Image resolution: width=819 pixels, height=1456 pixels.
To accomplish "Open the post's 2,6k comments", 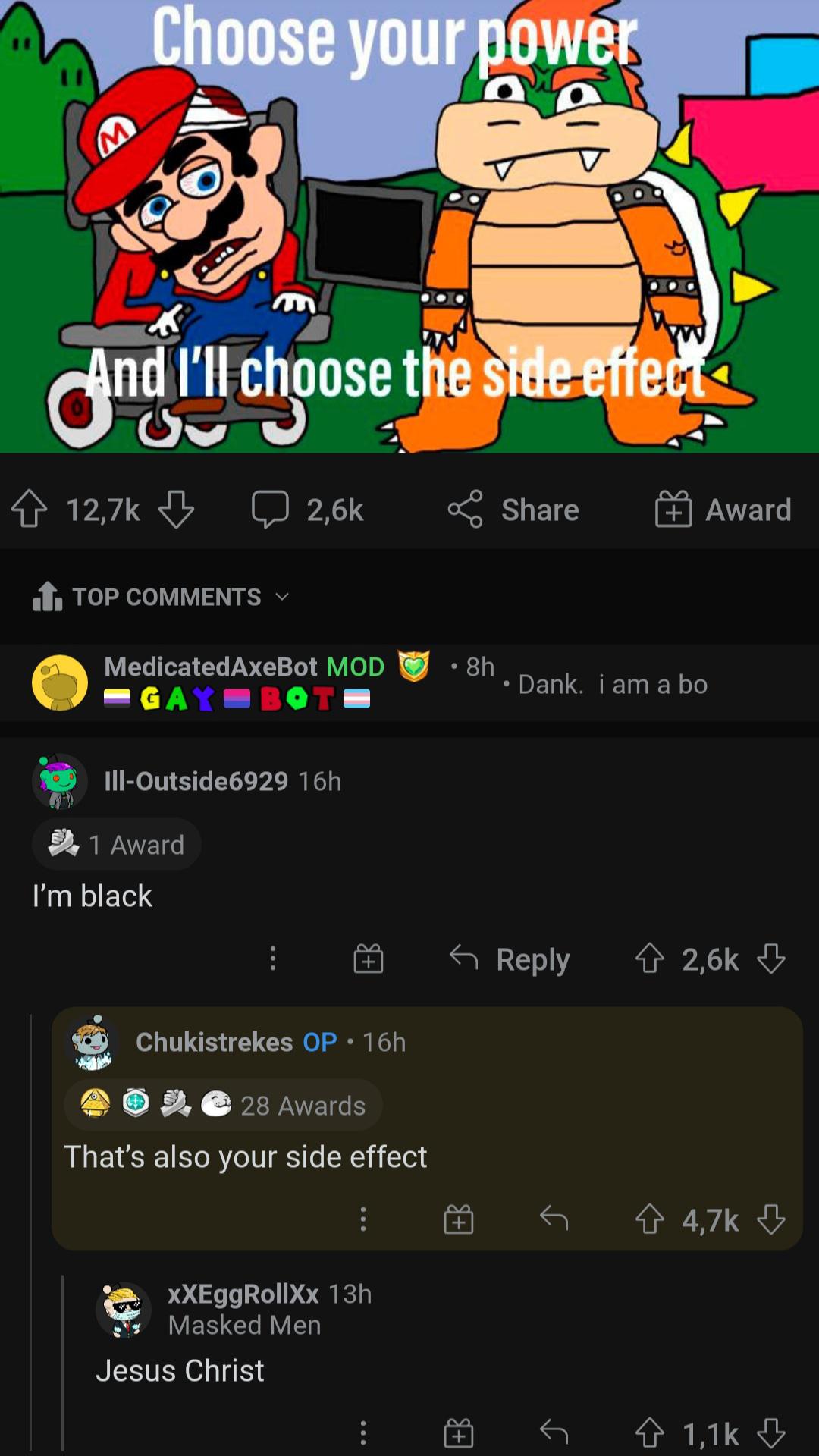I will [308, 509].
